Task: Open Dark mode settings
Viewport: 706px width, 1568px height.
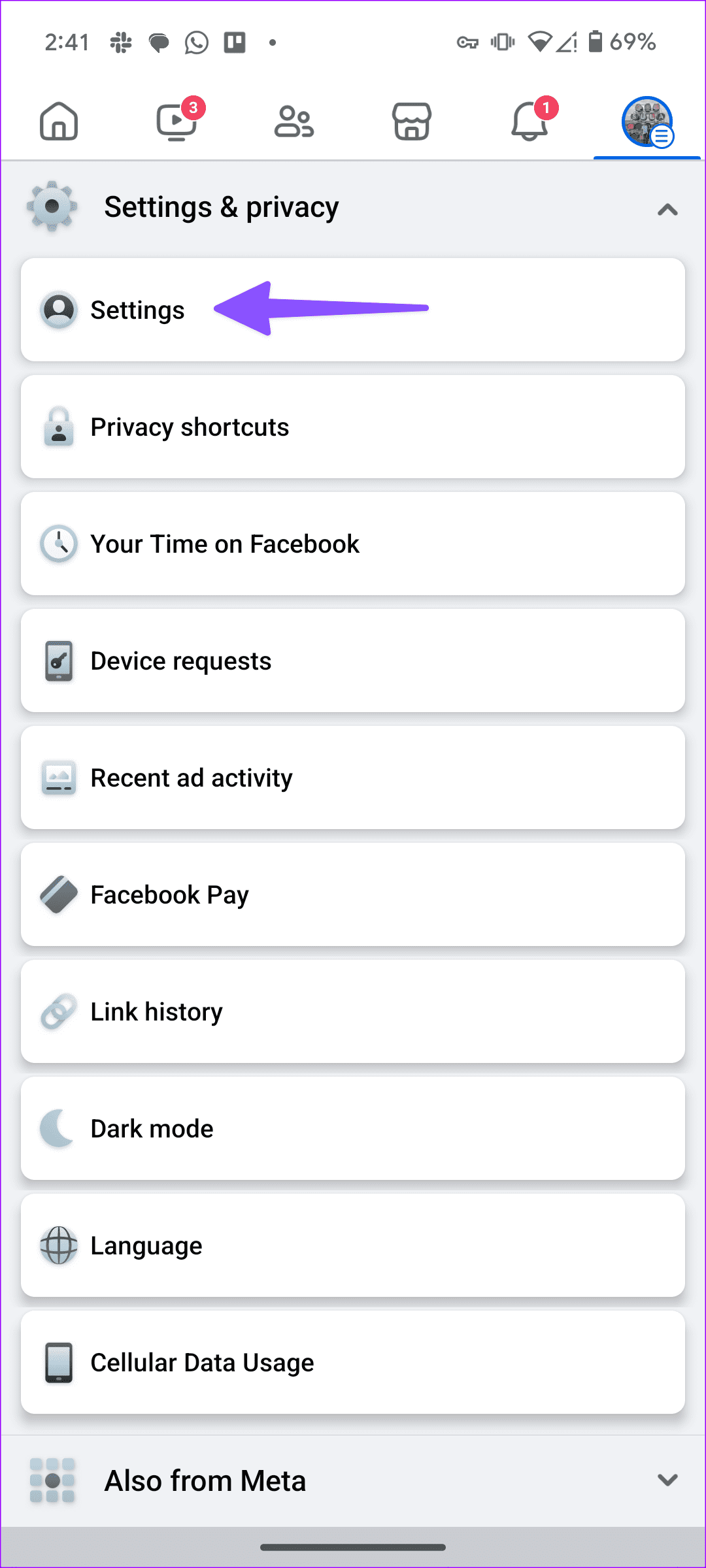Action: pyautogui.click(x=353, y=1128)
